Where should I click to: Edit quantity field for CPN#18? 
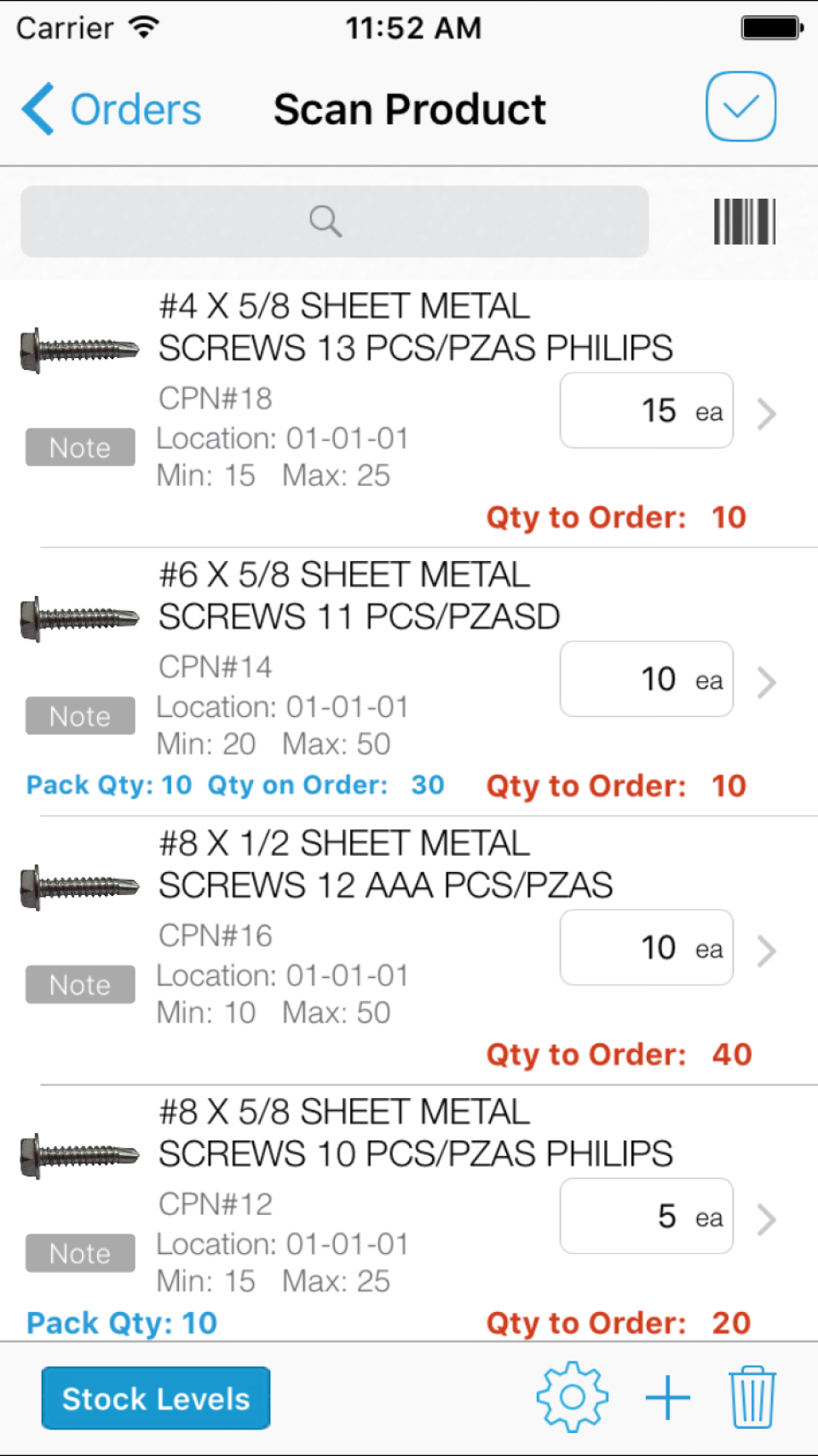tap(646, 411)
